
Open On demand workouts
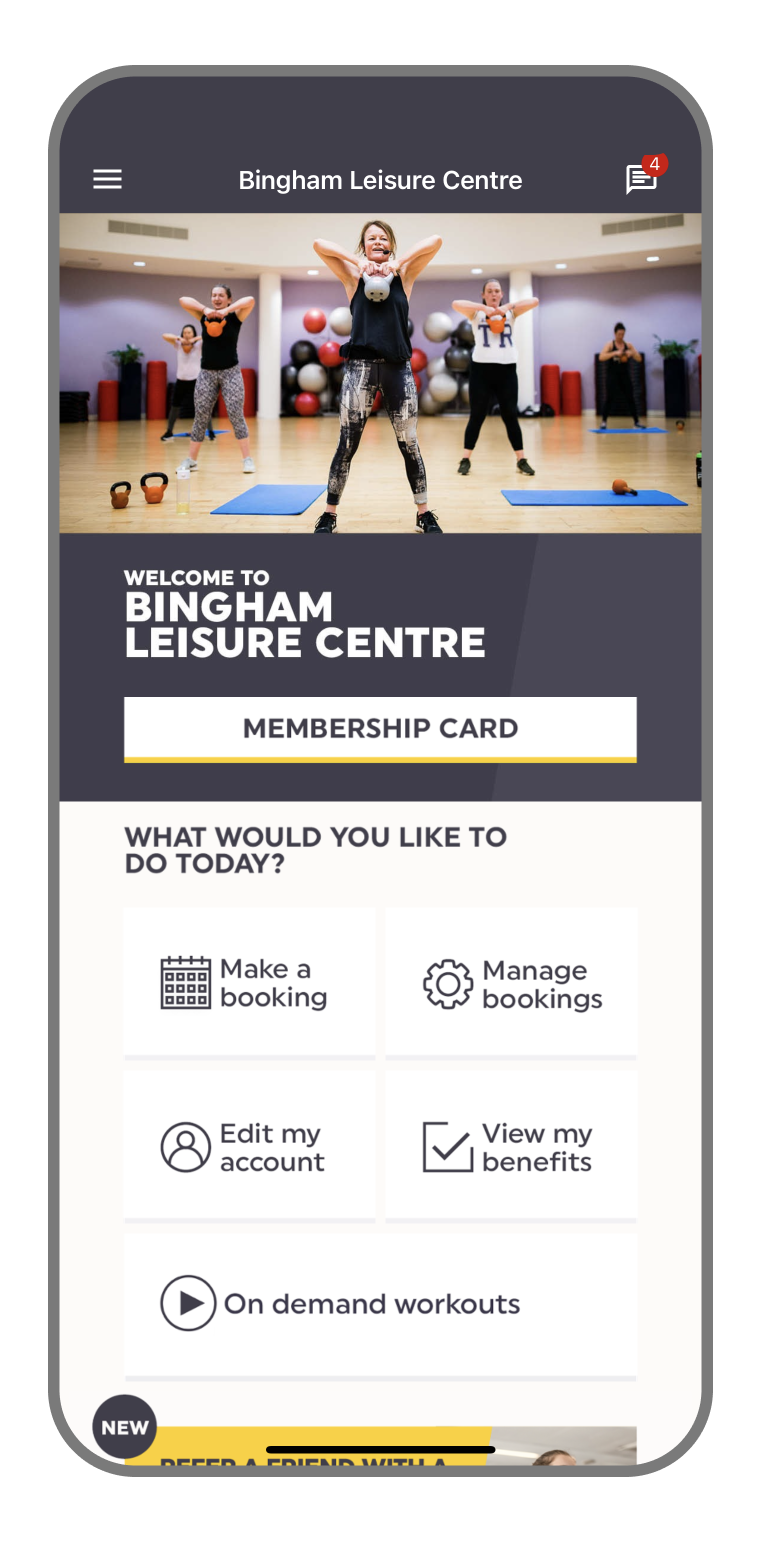380,1303
